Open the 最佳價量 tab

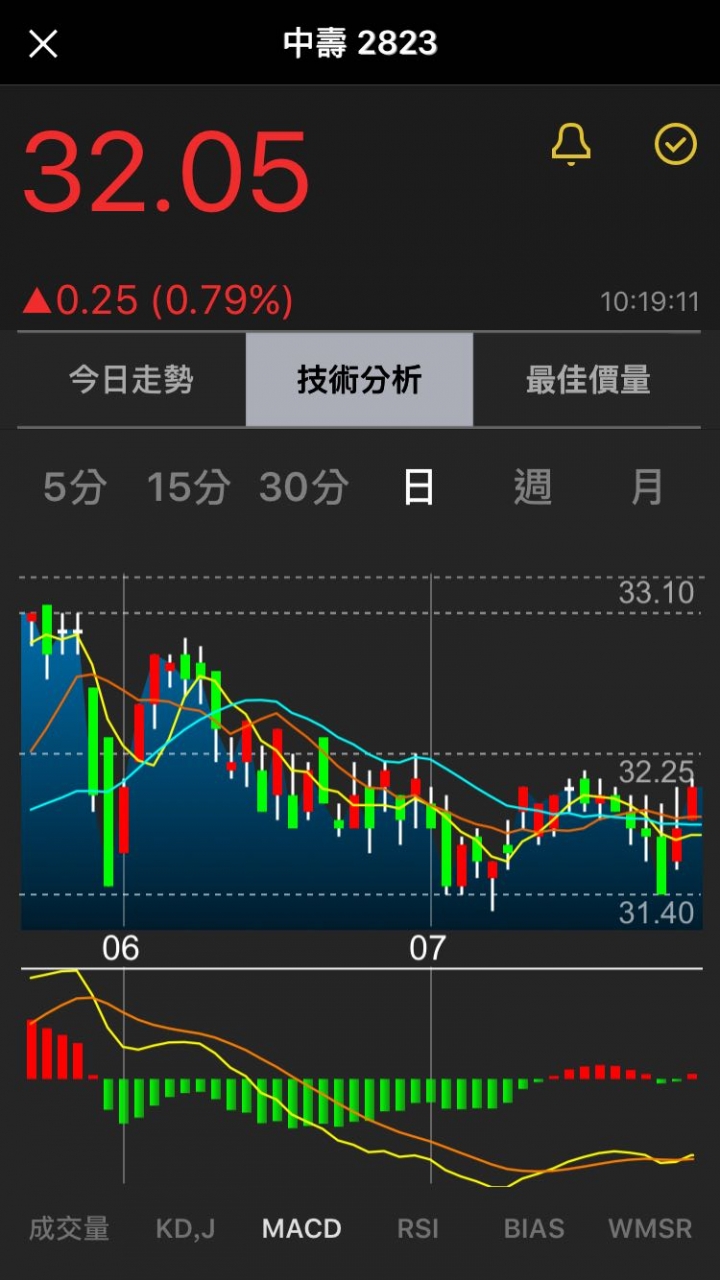tap(588, 380)
